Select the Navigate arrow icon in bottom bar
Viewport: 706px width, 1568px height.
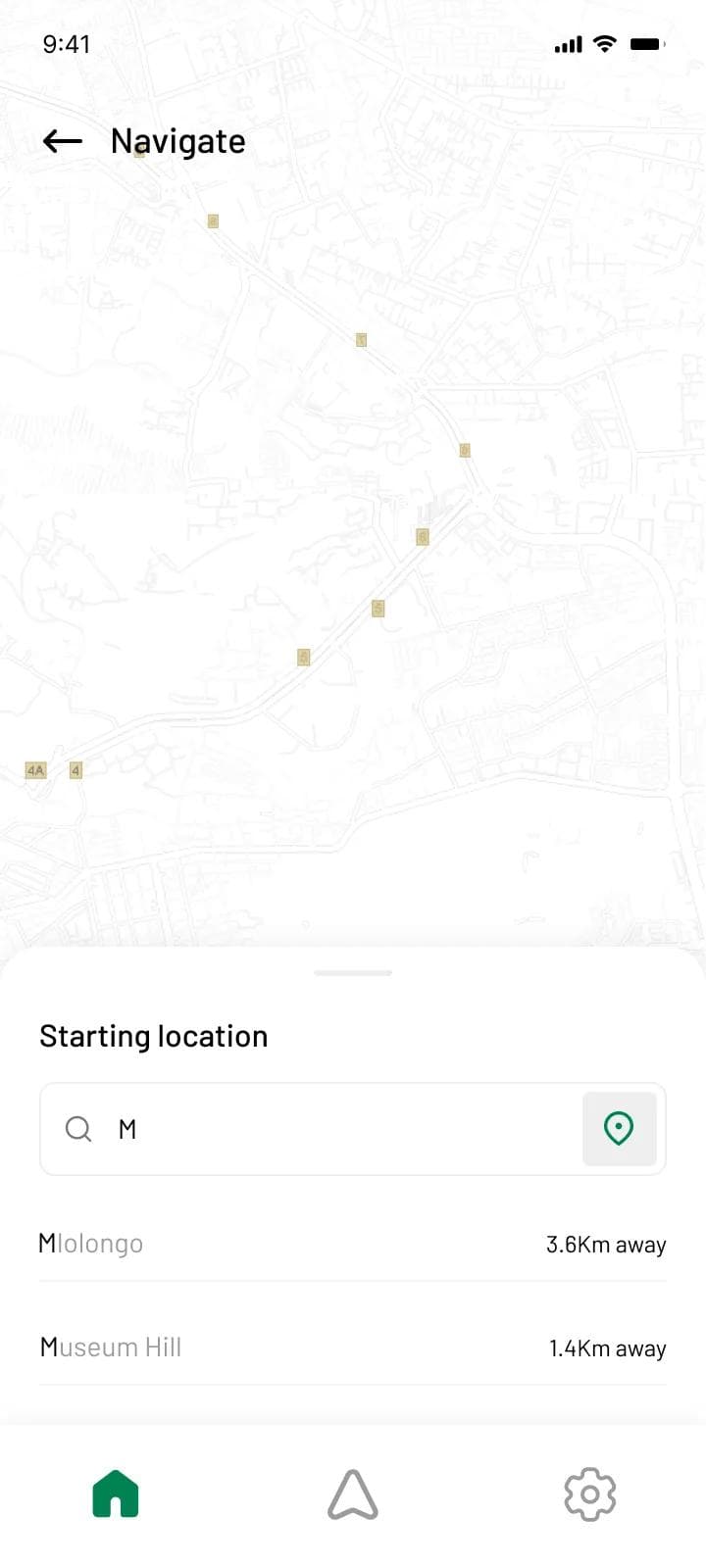click(x=353, y=1494)
